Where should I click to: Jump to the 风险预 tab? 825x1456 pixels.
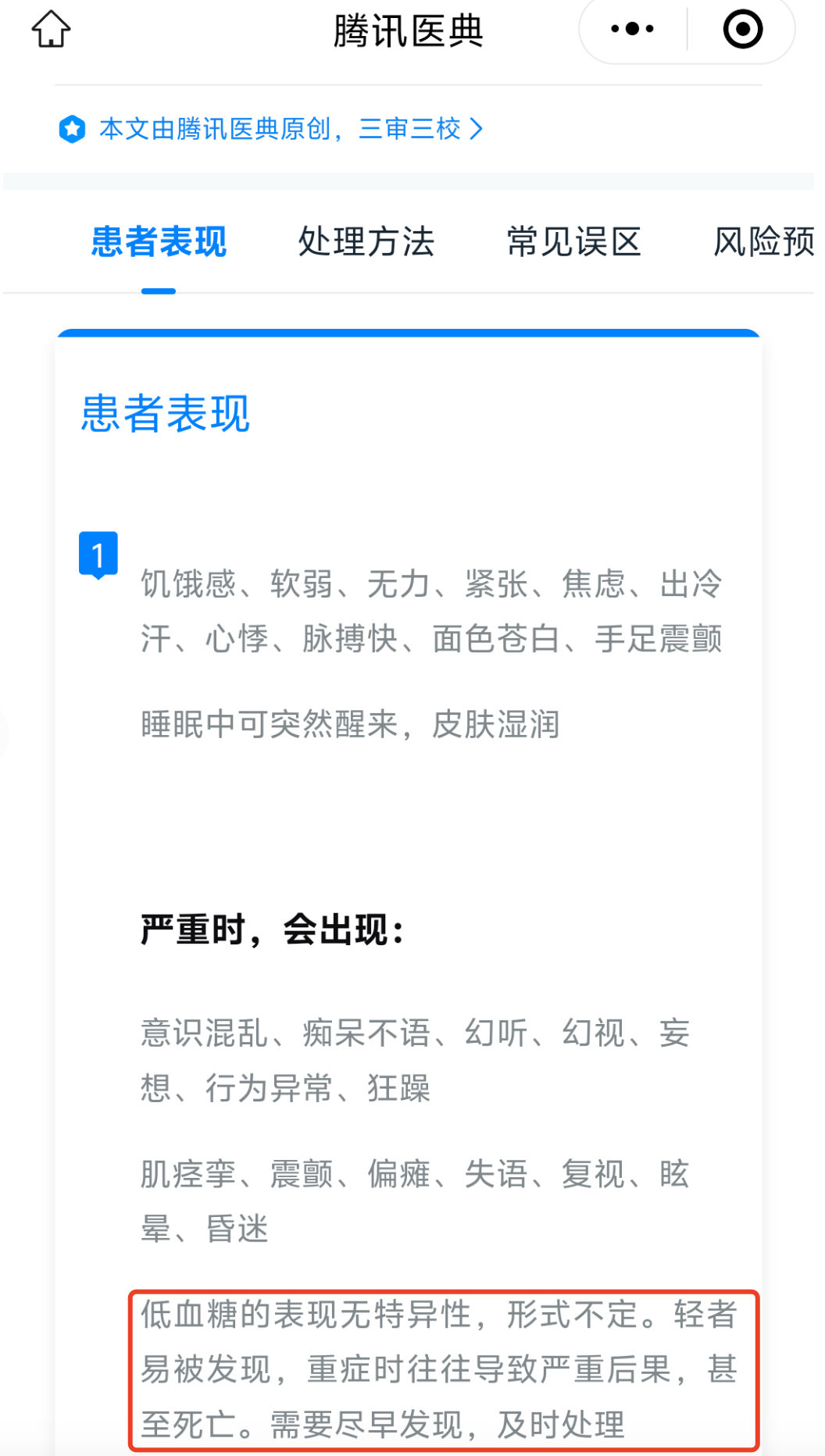pyautogui.click(x=764, y=242)
